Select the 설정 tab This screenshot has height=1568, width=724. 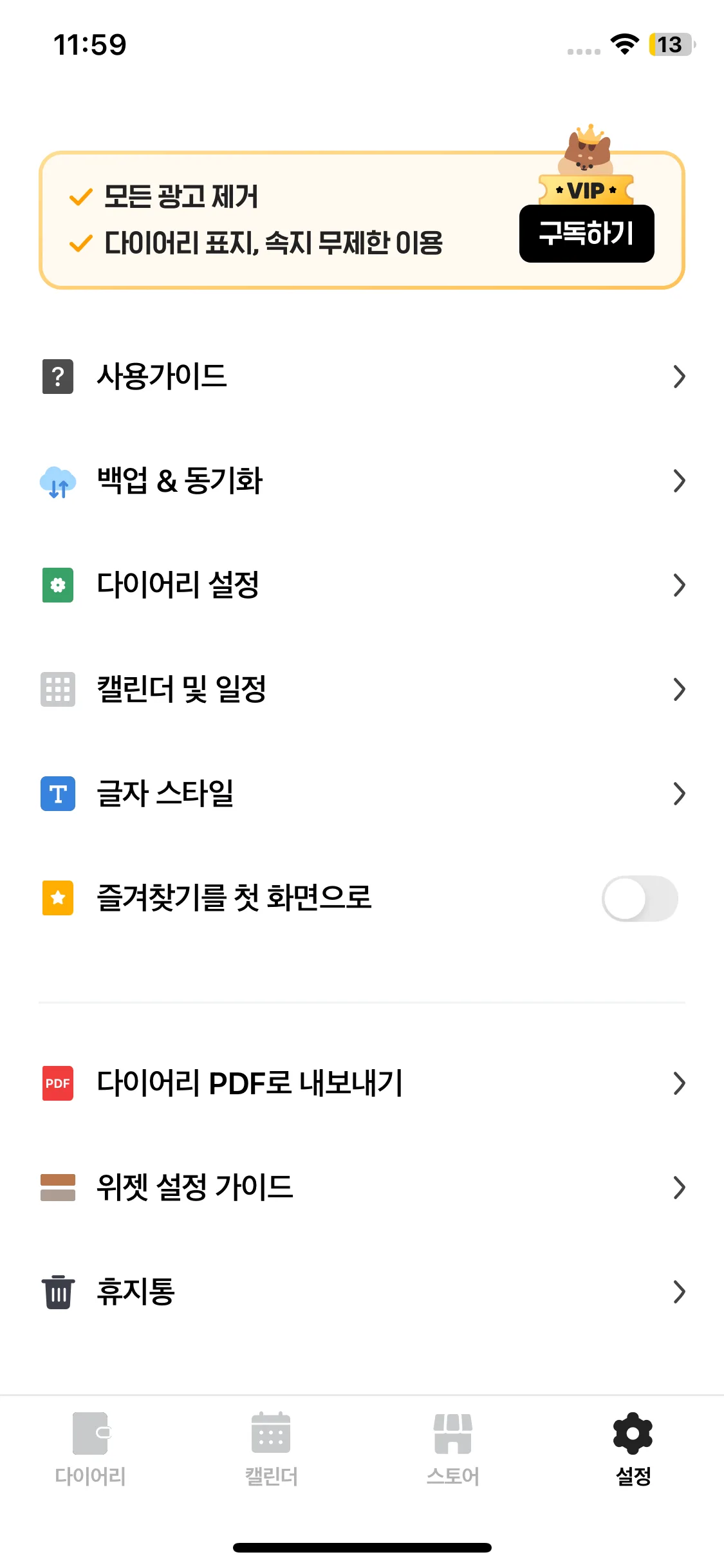pos(633,1448)
